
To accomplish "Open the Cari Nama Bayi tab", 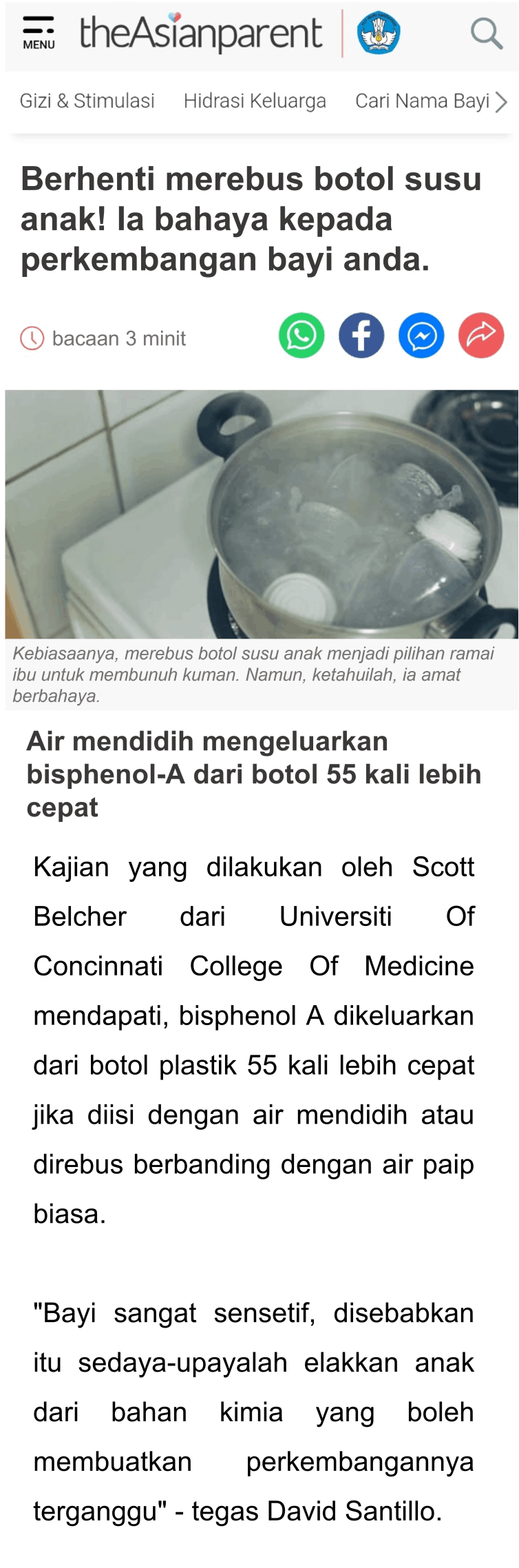I will (421, 101).
